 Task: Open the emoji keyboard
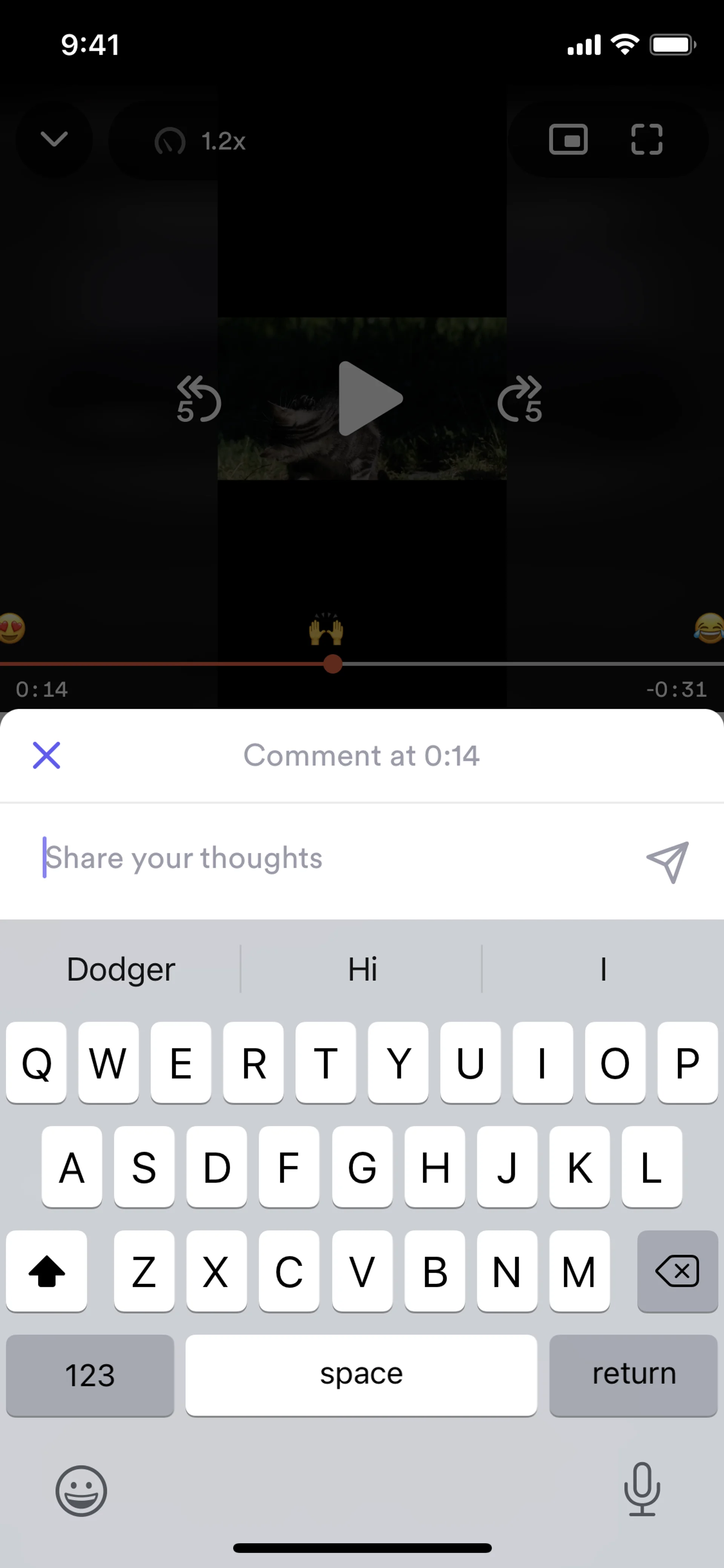(x=81, y=1491)
